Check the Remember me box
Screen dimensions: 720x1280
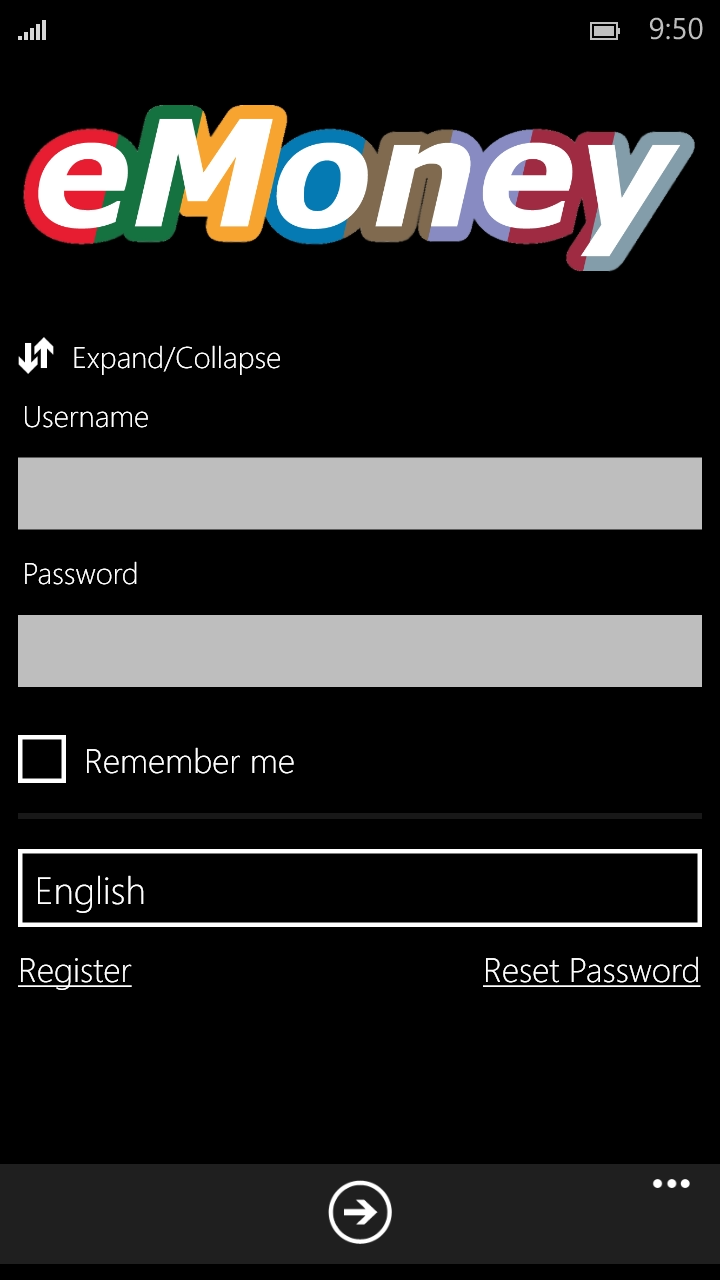click(x=42, y=759)
